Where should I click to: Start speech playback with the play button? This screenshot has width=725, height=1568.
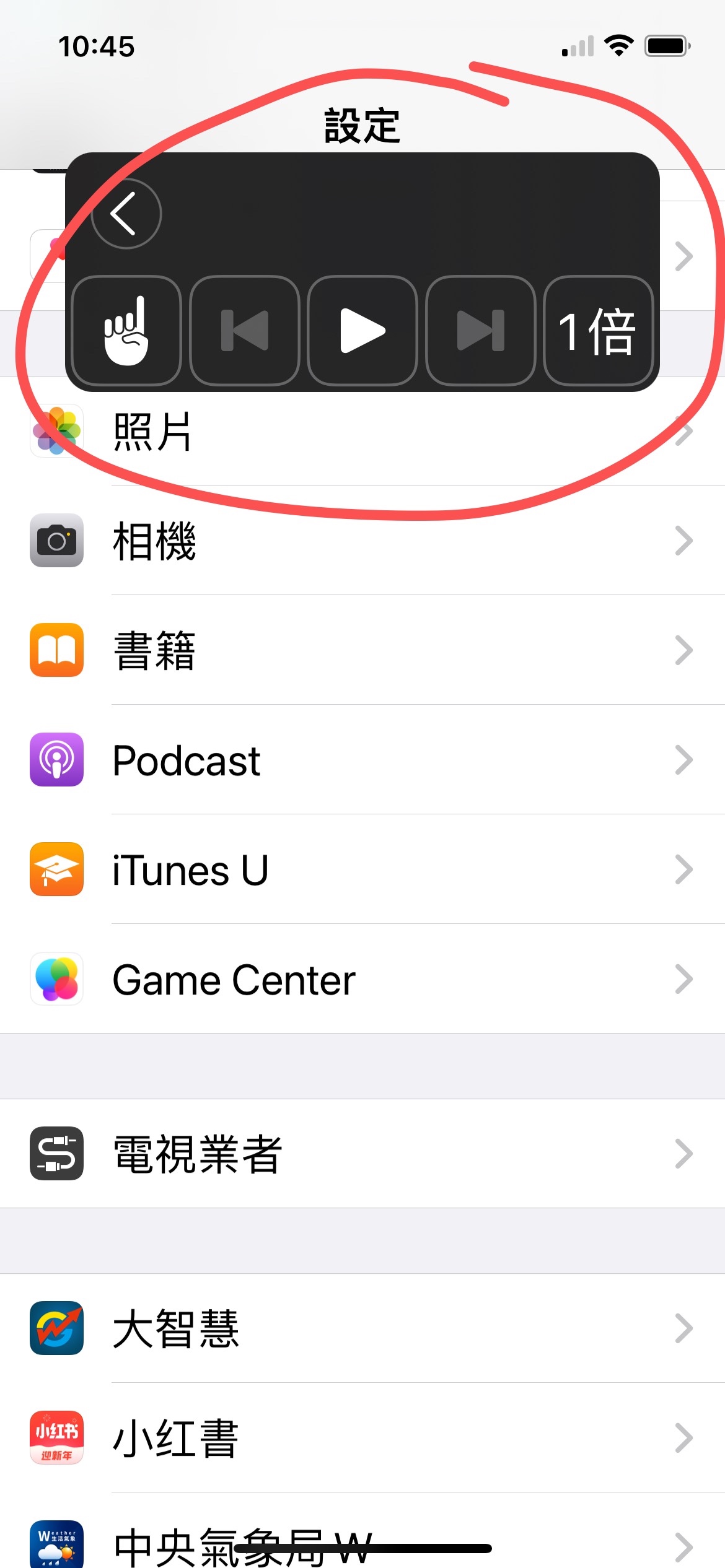[362, 331]
